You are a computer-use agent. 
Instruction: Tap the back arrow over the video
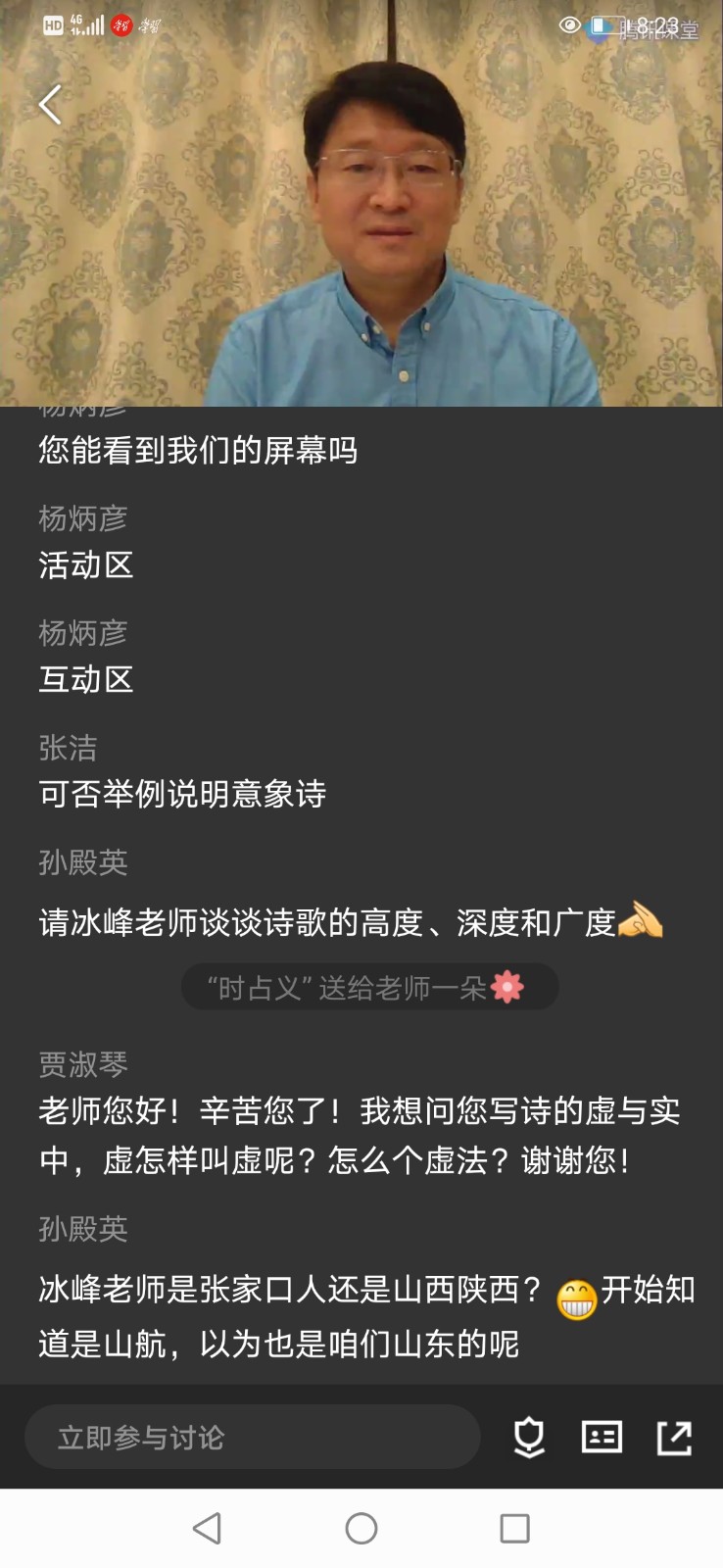click(x=48, y=105)
